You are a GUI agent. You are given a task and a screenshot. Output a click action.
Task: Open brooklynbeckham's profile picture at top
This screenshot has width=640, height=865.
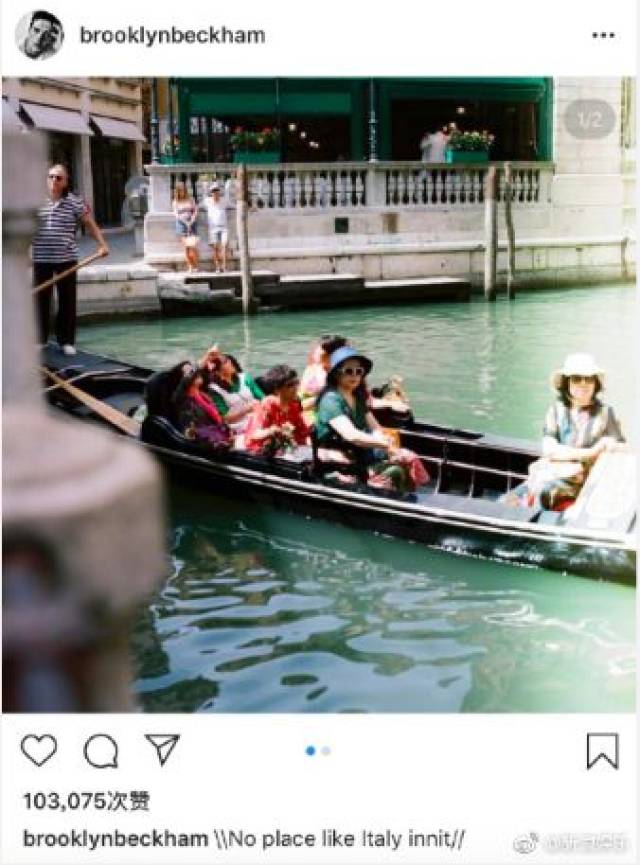pyautogui.click(x=40, y=35)
